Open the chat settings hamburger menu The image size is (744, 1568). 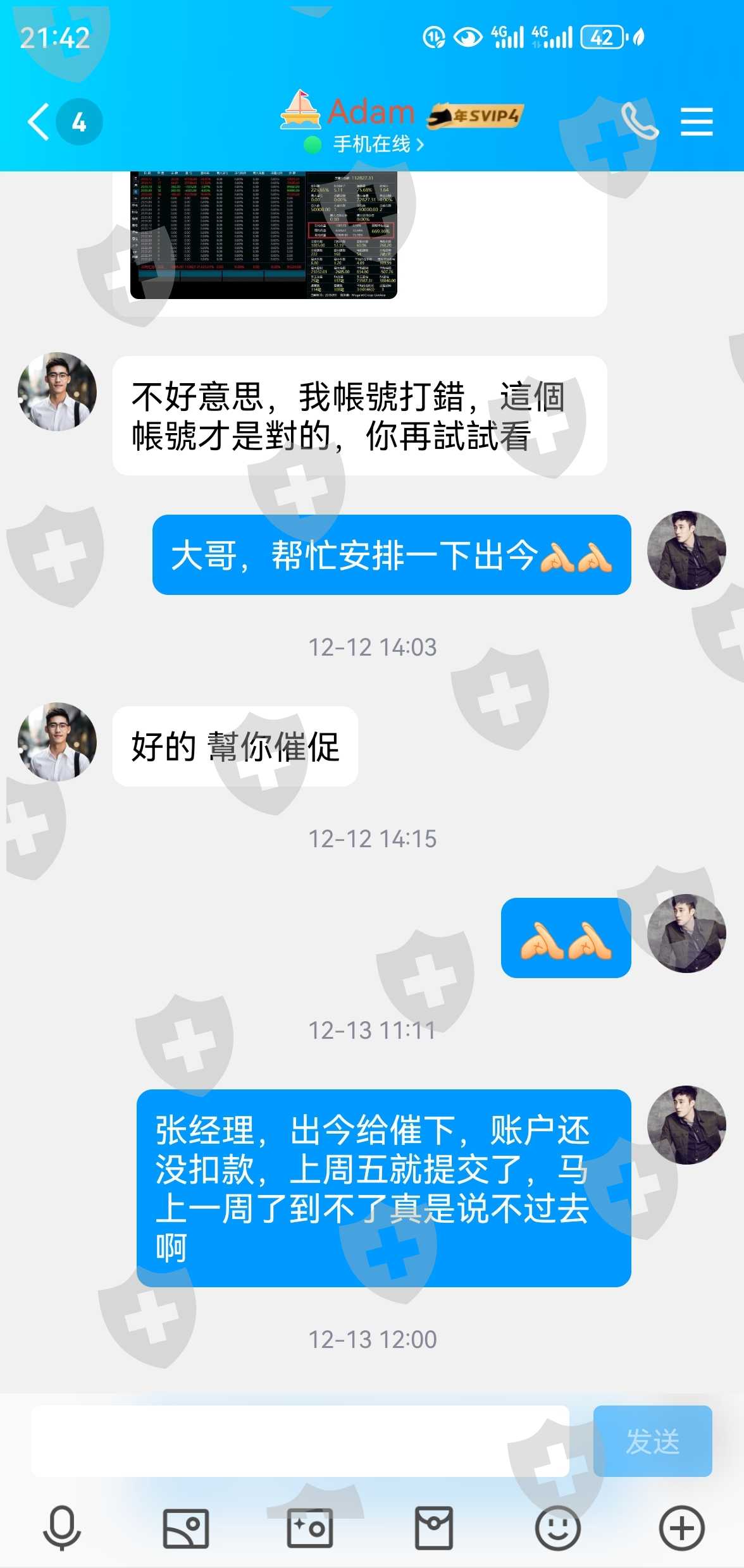click(697, 121)
